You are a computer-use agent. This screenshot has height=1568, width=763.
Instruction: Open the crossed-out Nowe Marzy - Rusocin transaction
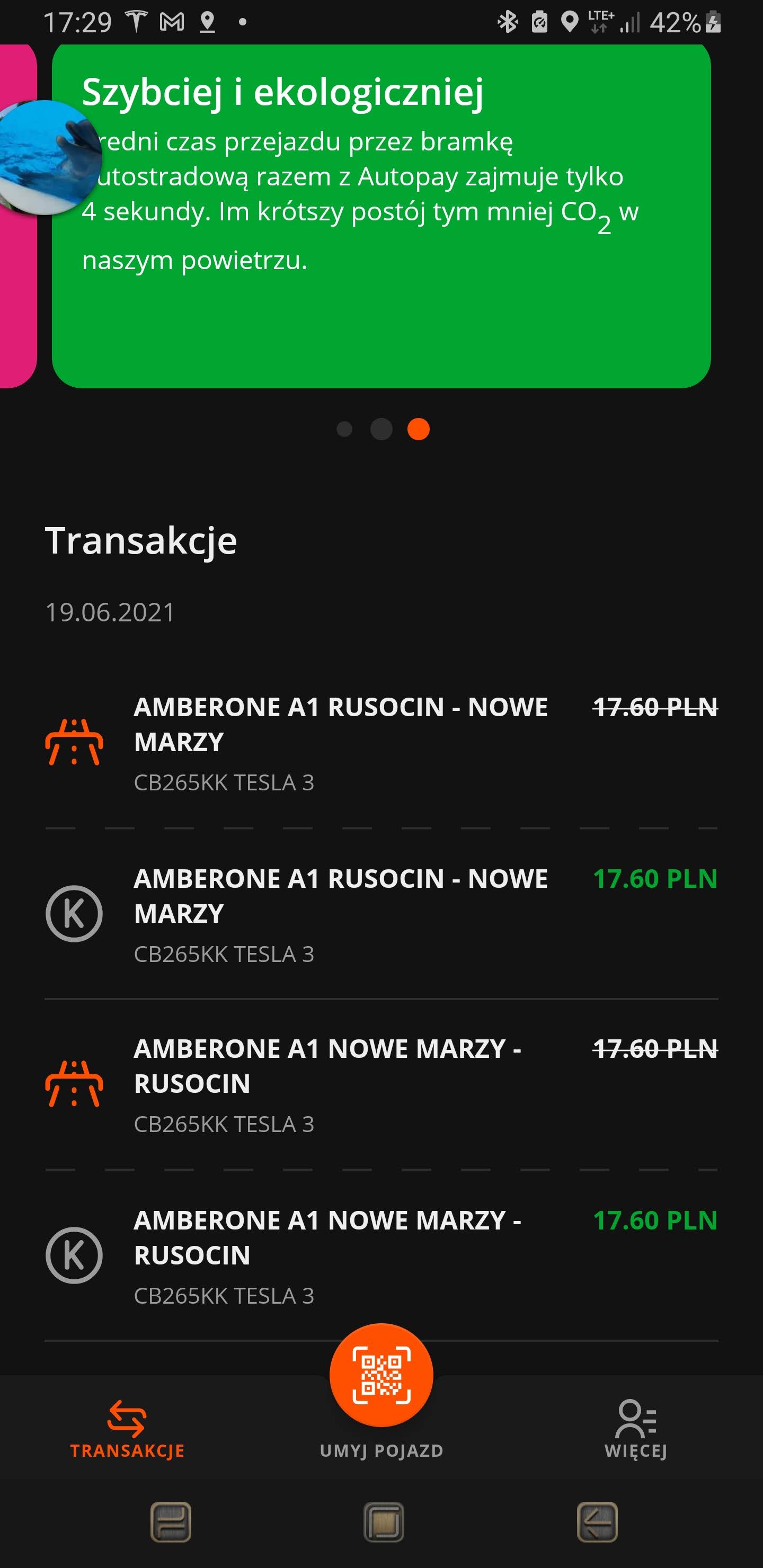pyautogui.click(x=381, y=1084)
